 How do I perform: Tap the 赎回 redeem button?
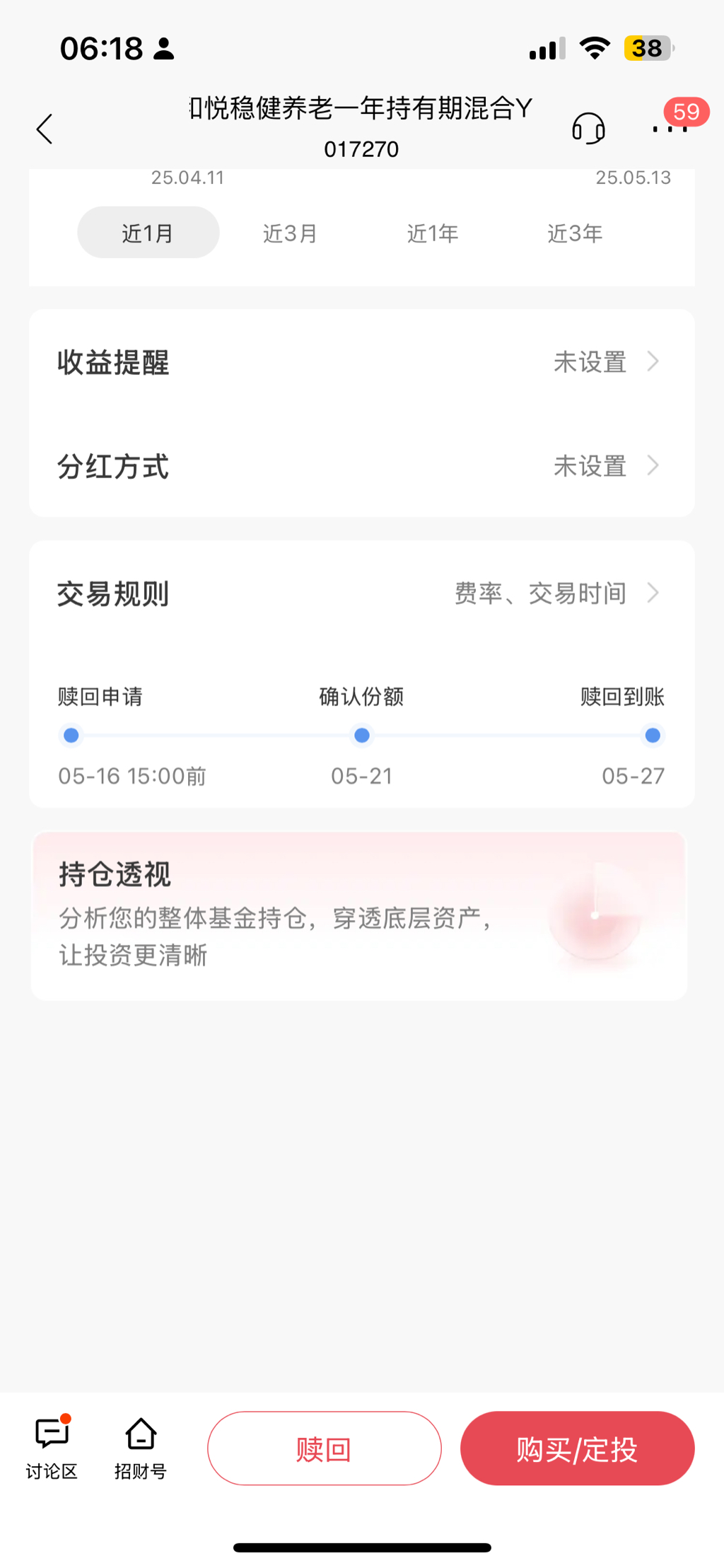[325, 1448]
